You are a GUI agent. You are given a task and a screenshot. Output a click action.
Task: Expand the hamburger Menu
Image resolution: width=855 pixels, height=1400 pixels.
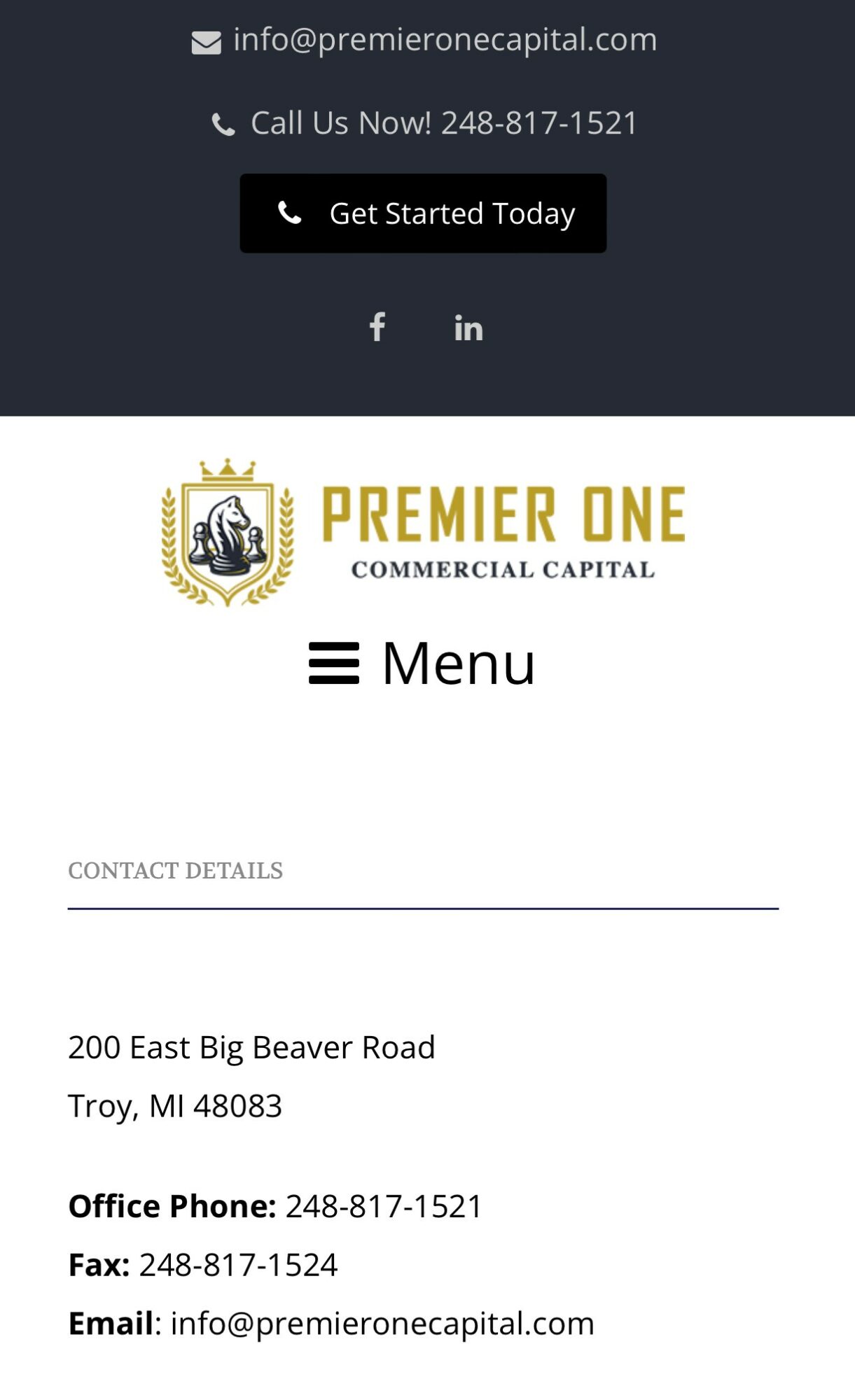tap(422, 663)
